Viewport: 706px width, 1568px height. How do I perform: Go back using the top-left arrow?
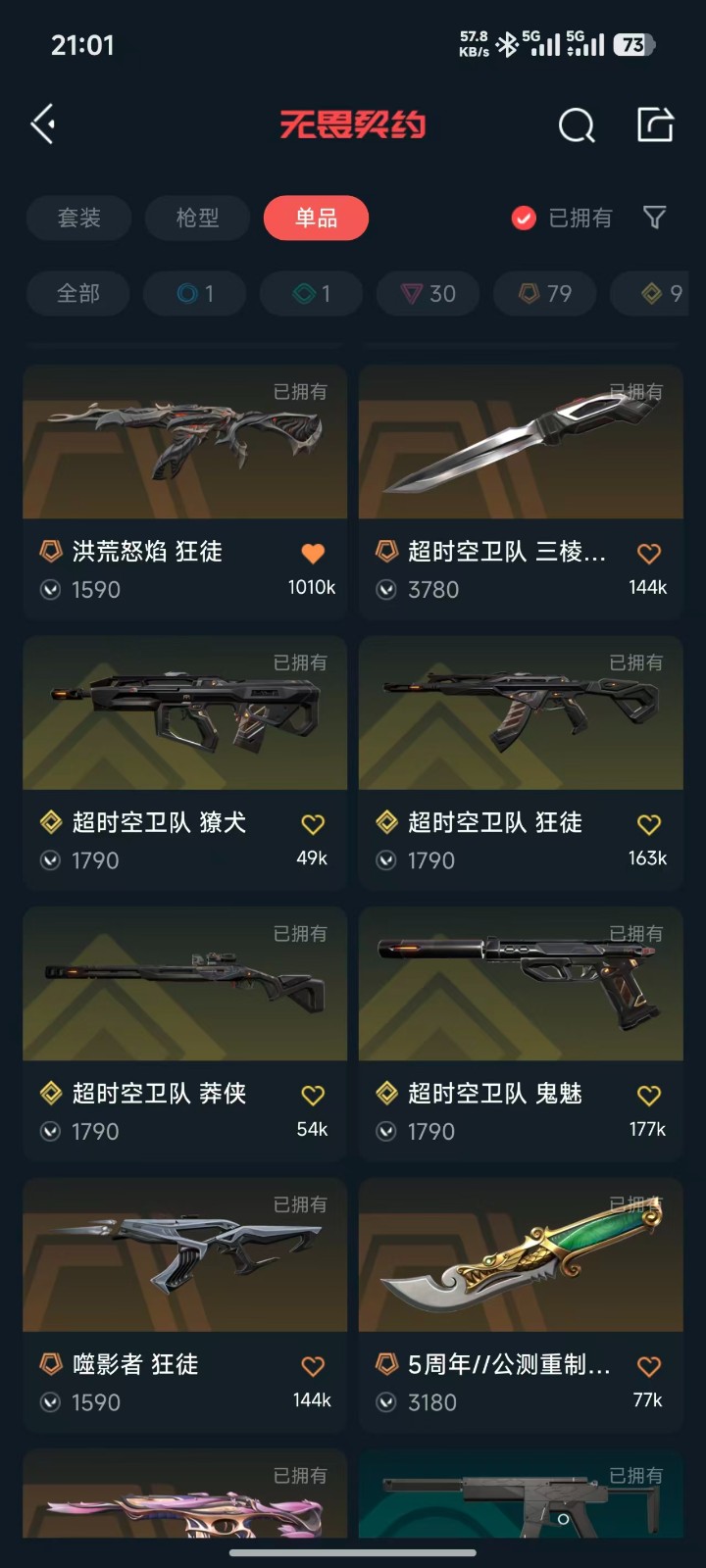coord(43,124)
